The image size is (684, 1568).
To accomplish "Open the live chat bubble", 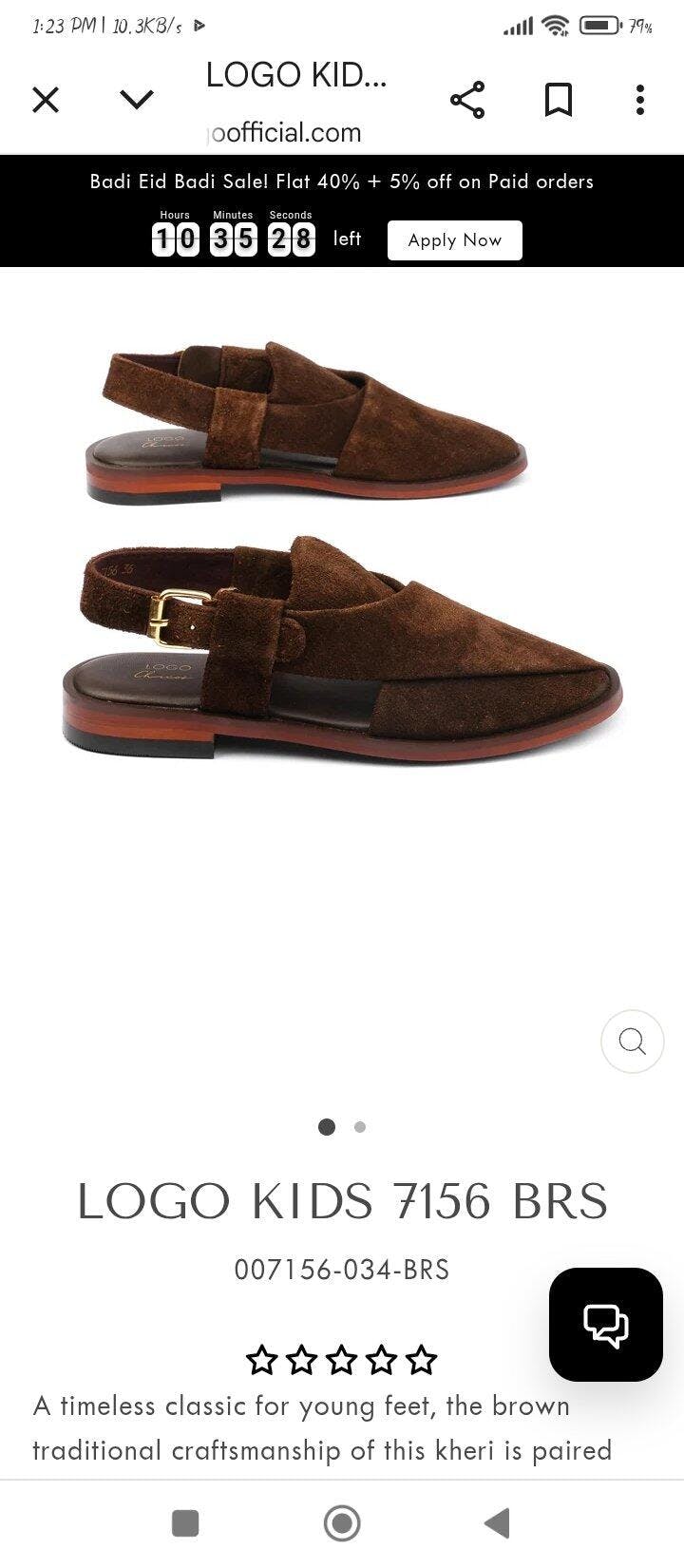I will click(606, 1325).
